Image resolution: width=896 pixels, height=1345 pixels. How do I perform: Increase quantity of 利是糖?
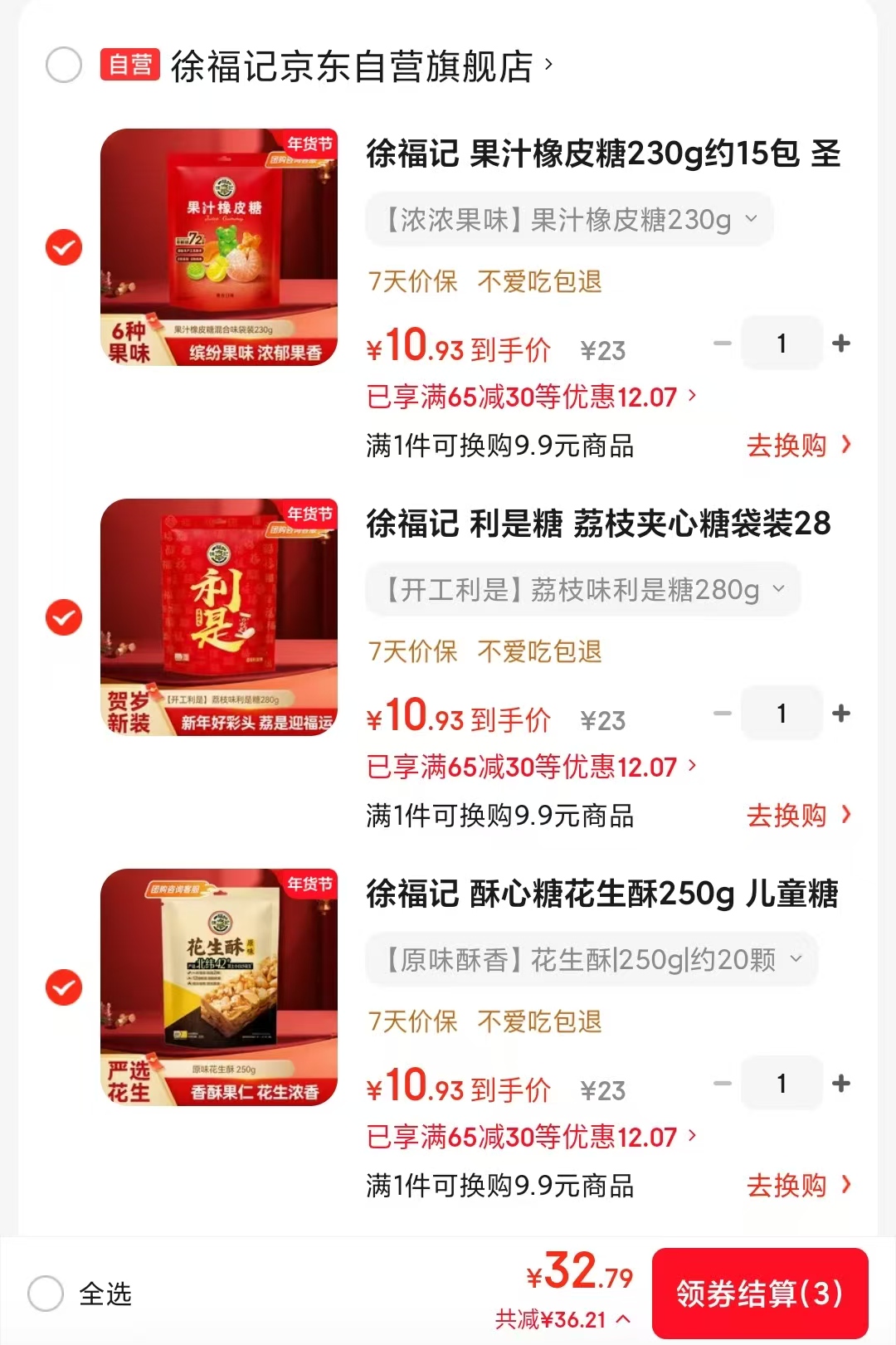pos(840,714)
